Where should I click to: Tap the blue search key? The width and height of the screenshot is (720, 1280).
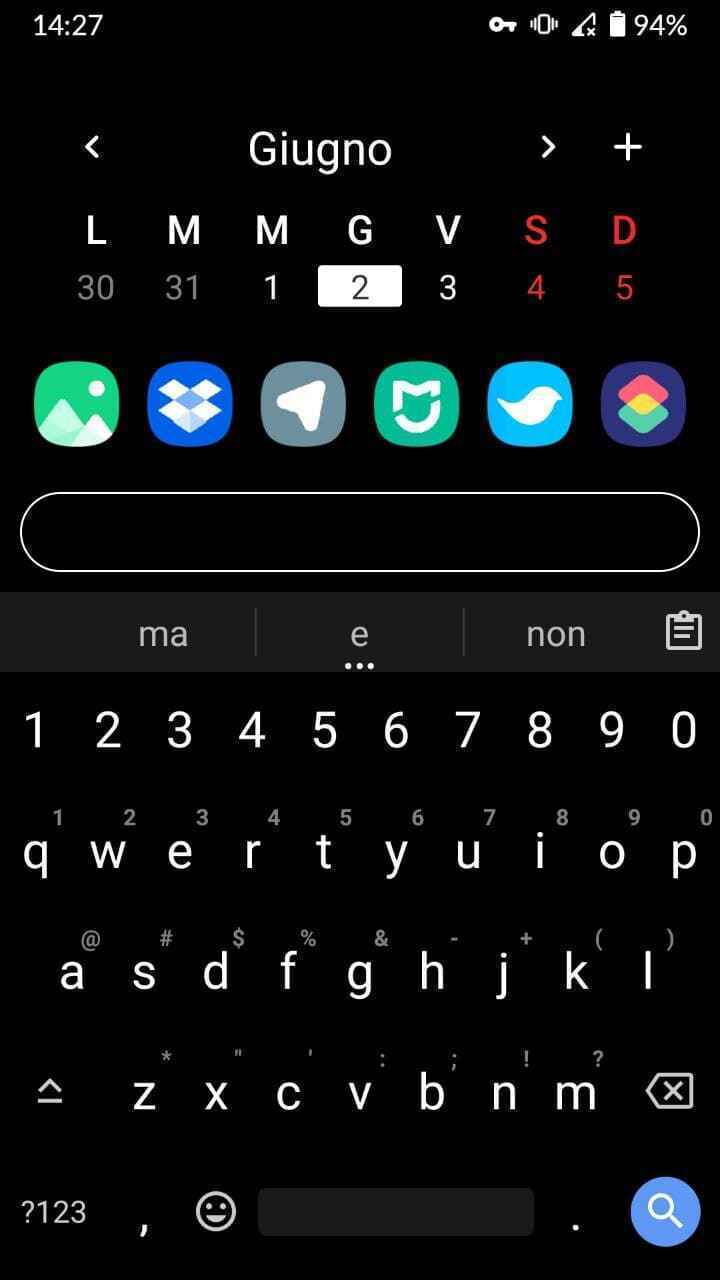point(665,1212)
